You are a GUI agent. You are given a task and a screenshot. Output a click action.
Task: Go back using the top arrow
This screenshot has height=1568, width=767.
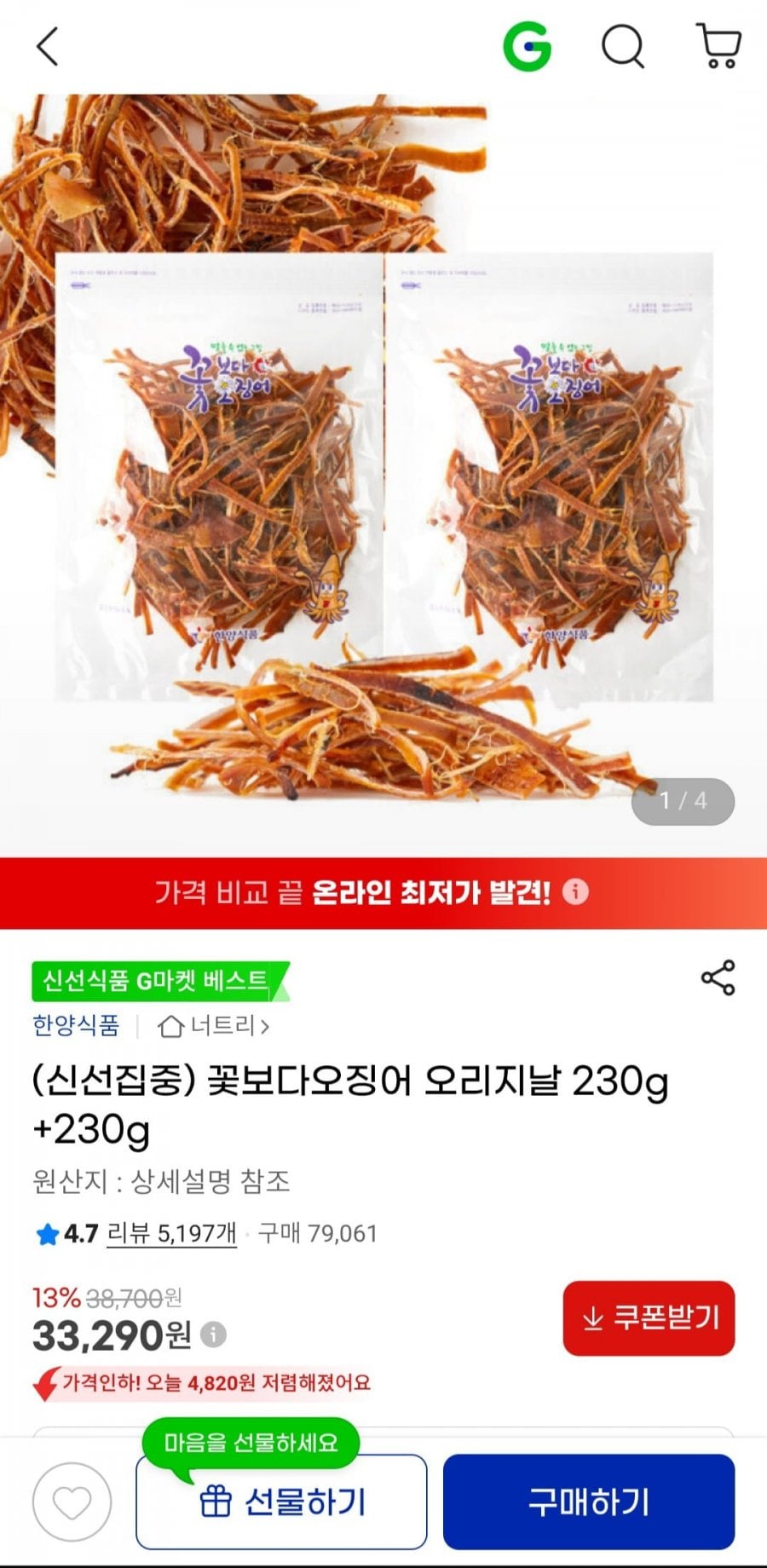[x=48, y=46]
